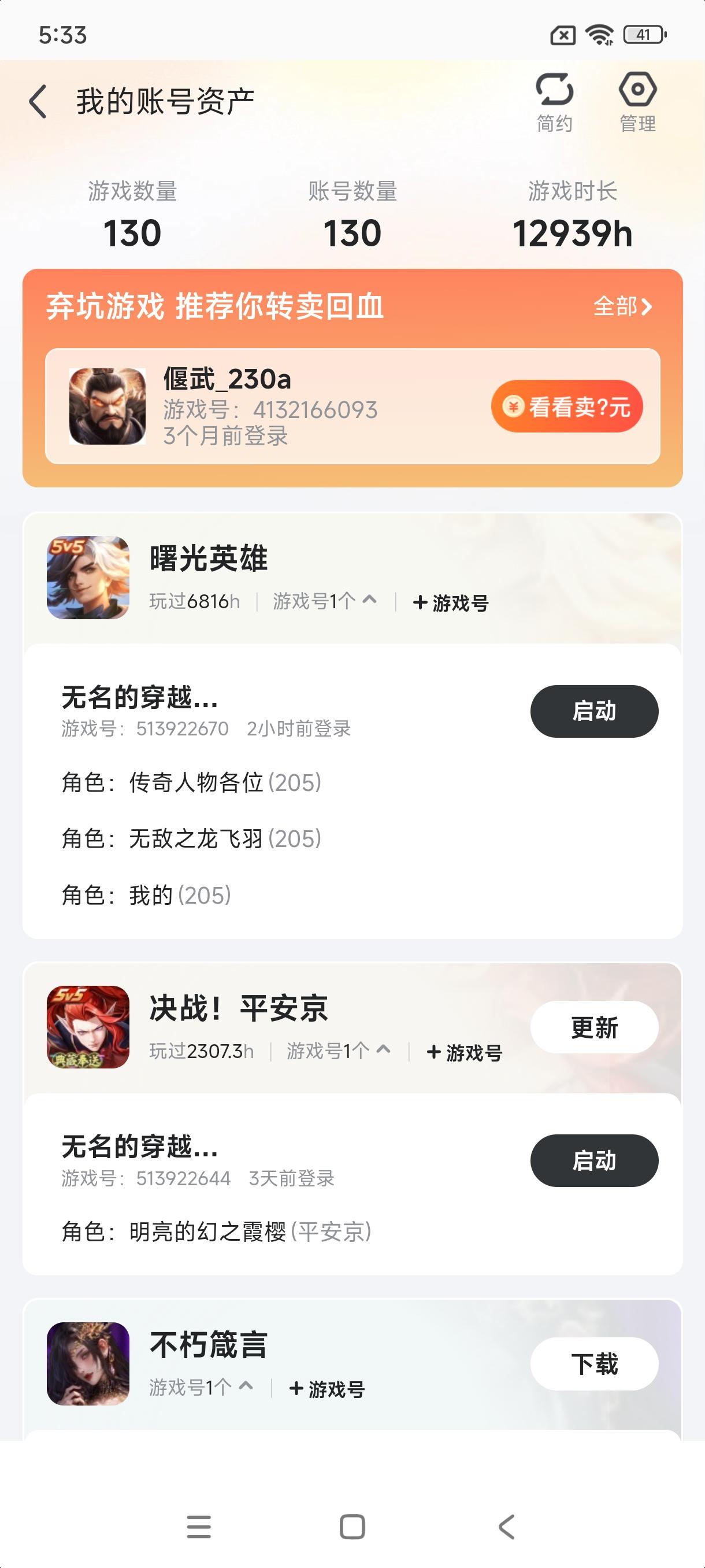Update 决战!平安京 via 更新 button
The height and width of the screenshot is (1568, 705).
pyautogui.click(x=593, y=1027)
